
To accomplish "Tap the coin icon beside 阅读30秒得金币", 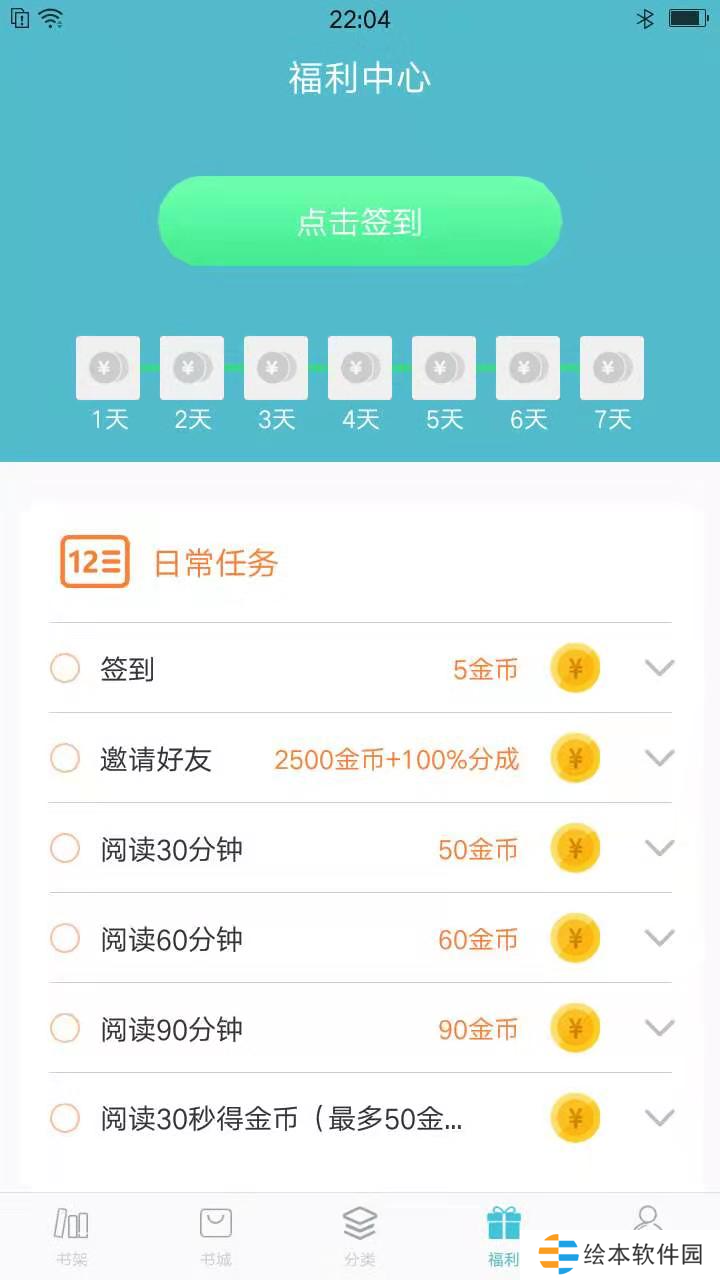I will 575,1118.
